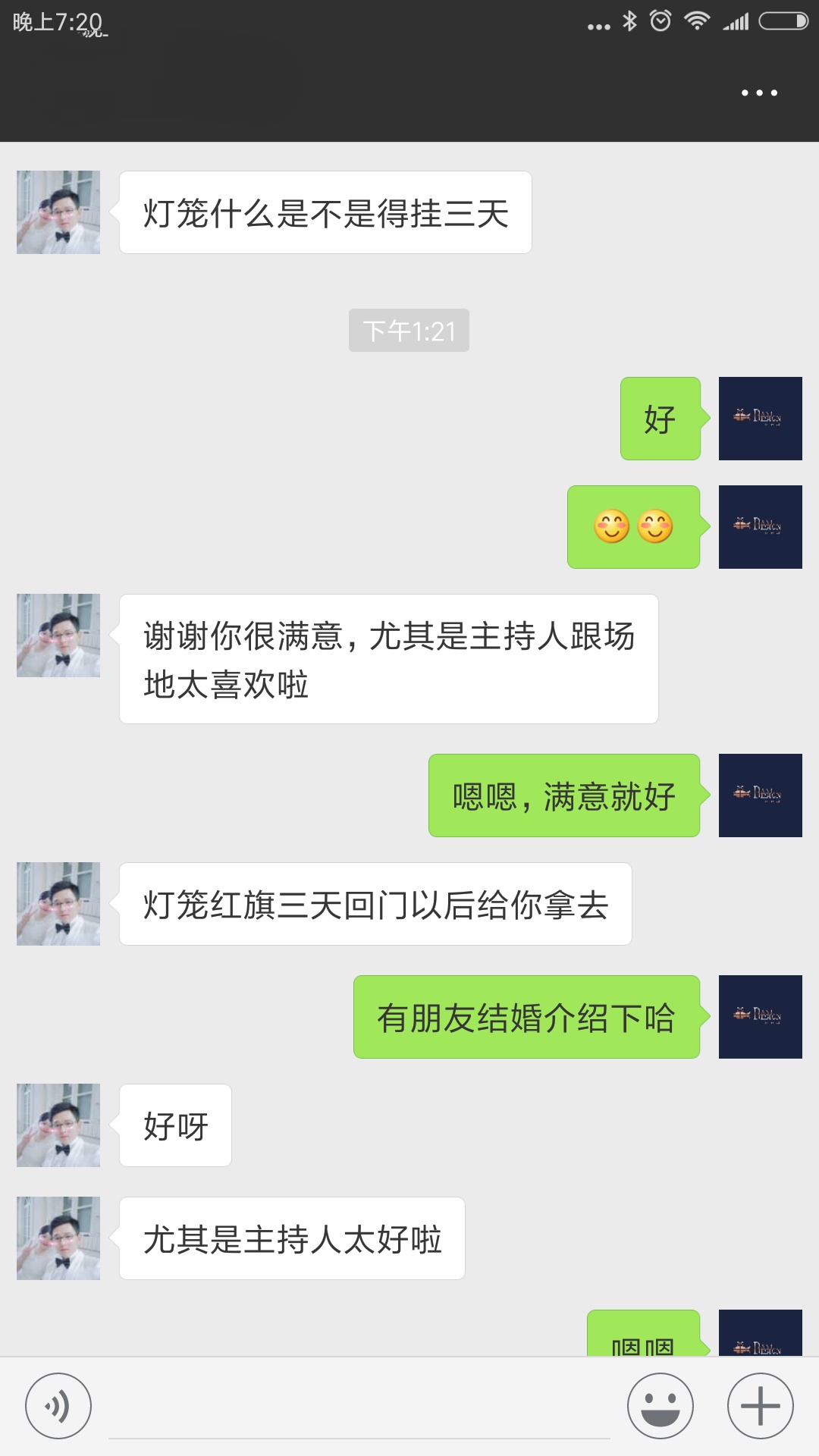Switch to voice message input
The height and width of the screenshot is (1456, 819).
tap(58, 1406)
